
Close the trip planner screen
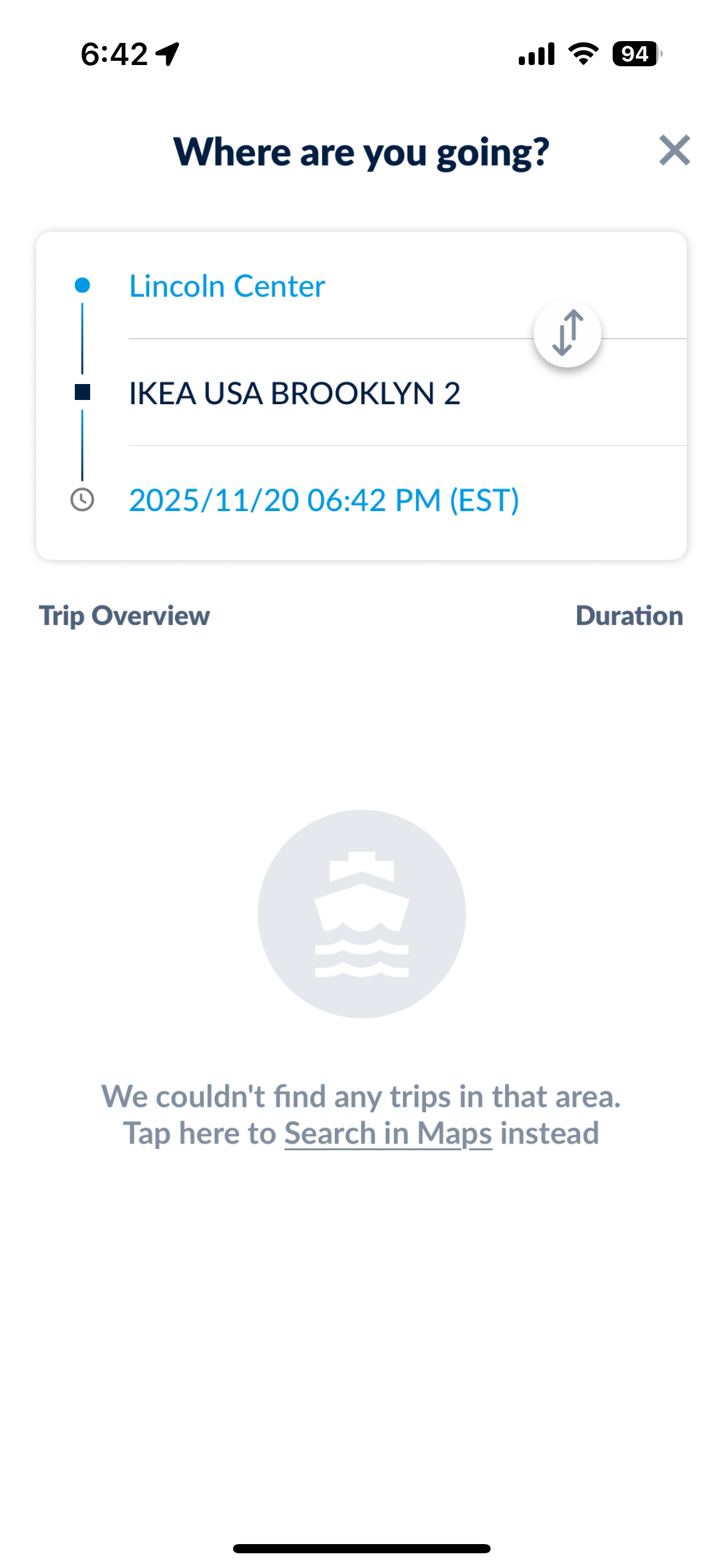[x=674, y=150]
